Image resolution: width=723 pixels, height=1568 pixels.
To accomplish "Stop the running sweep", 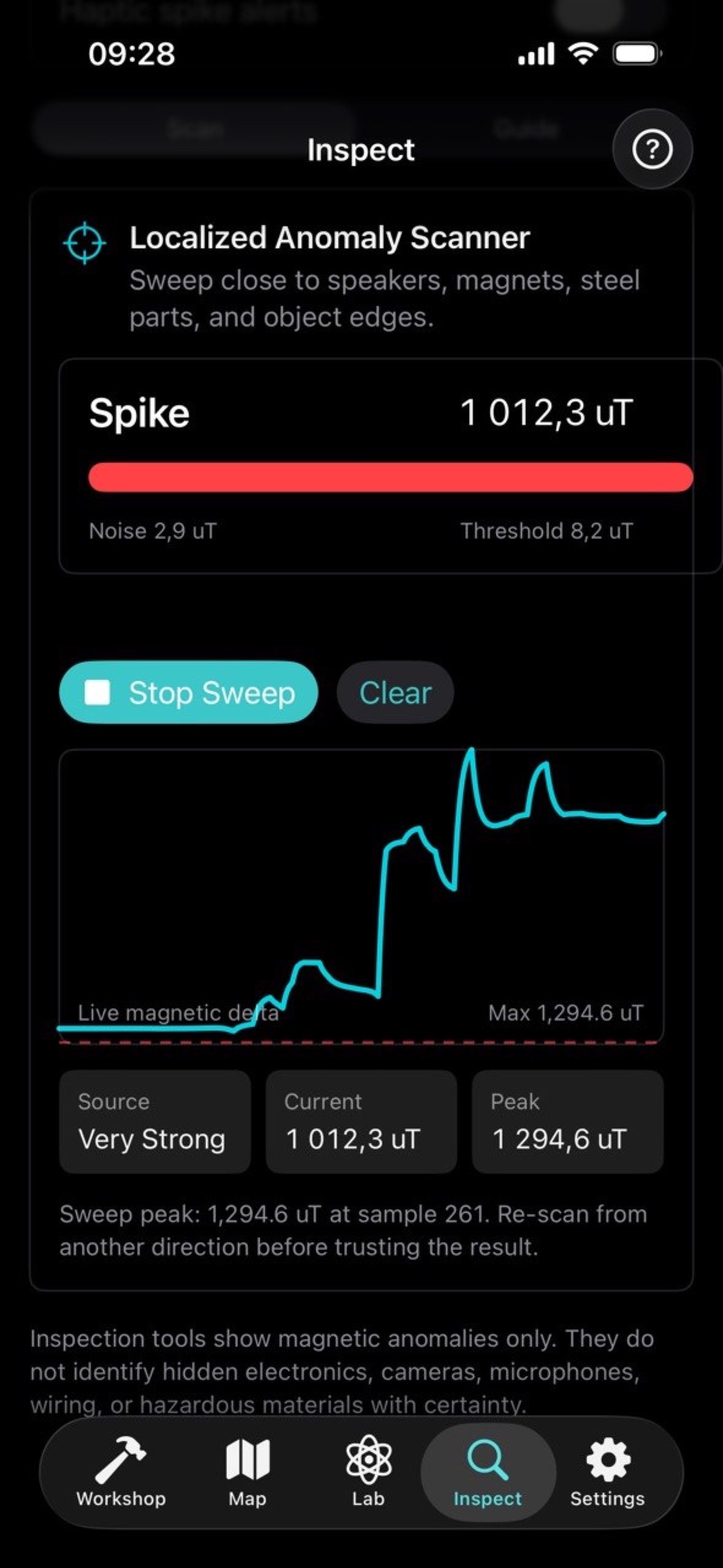I will click(x=188, y=692).
